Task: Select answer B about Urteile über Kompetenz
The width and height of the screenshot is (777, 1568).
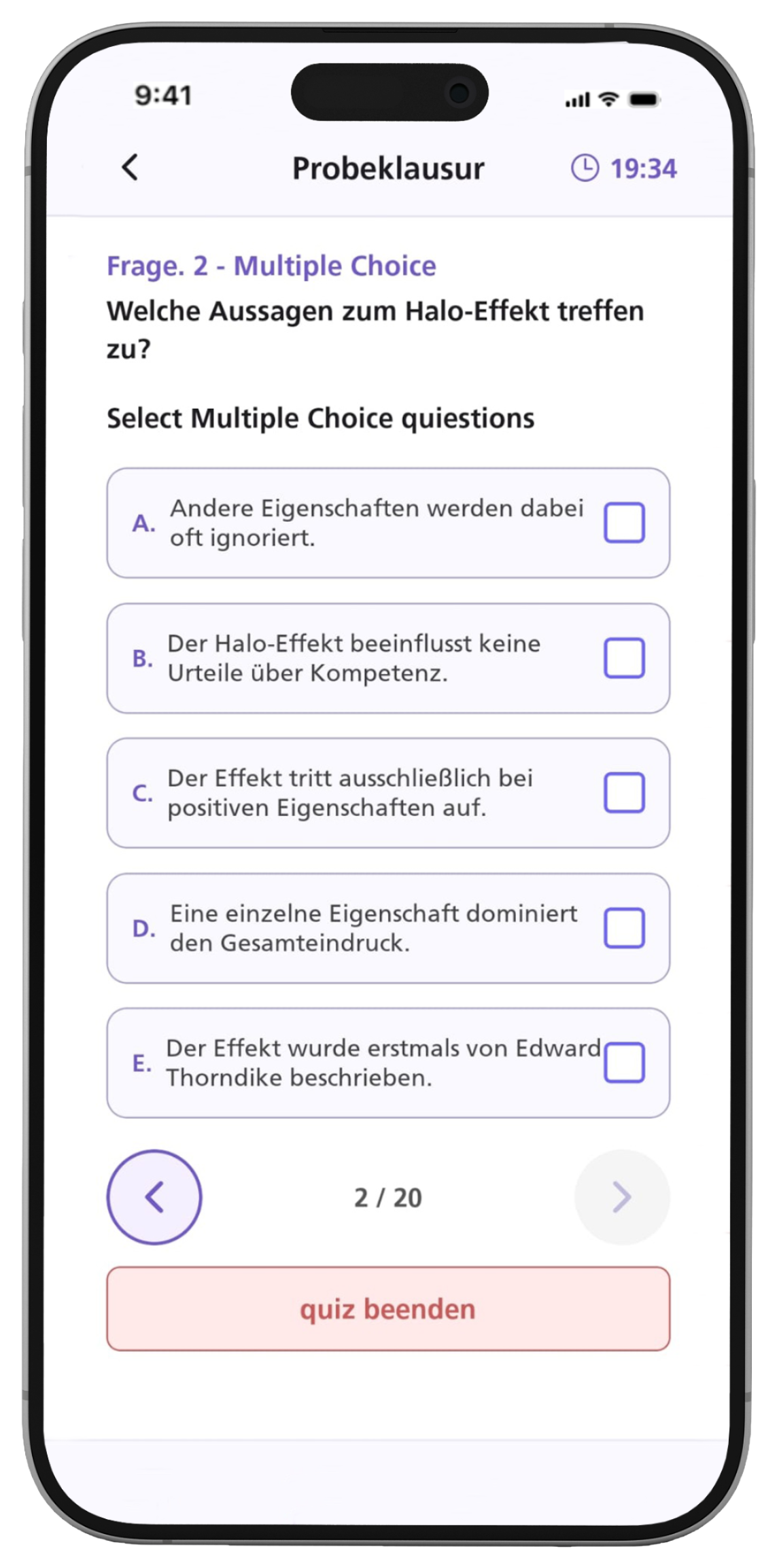Action: [x=624, y=658]
